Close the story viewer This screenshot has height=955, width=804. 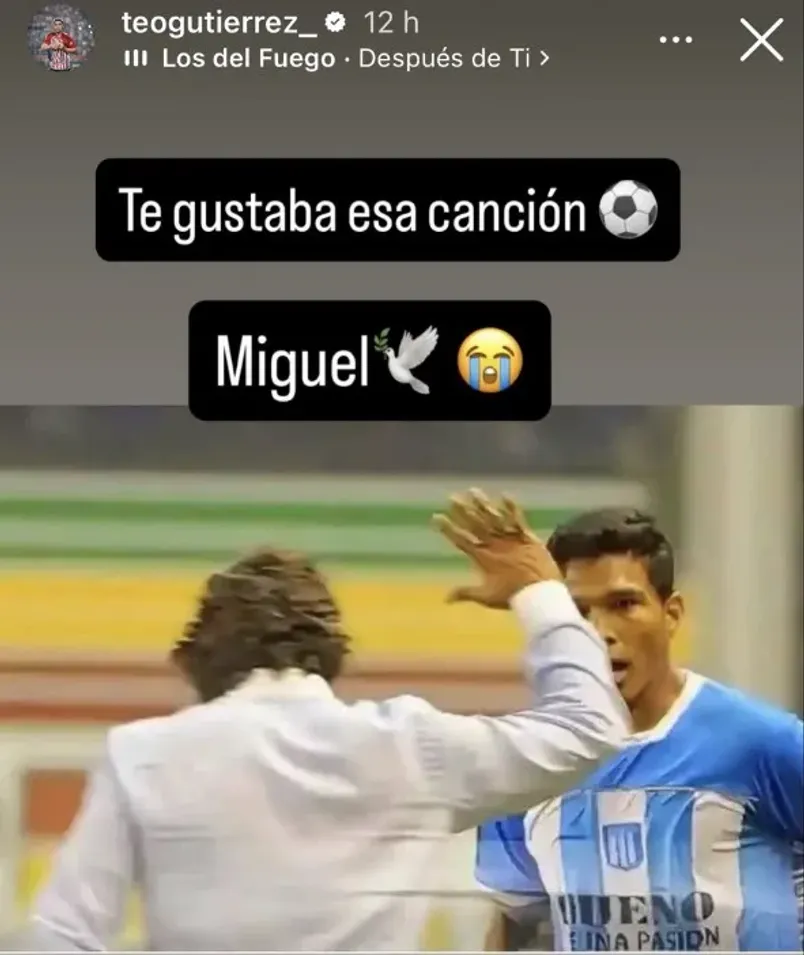pyautogui.click(x=761, y=40)
